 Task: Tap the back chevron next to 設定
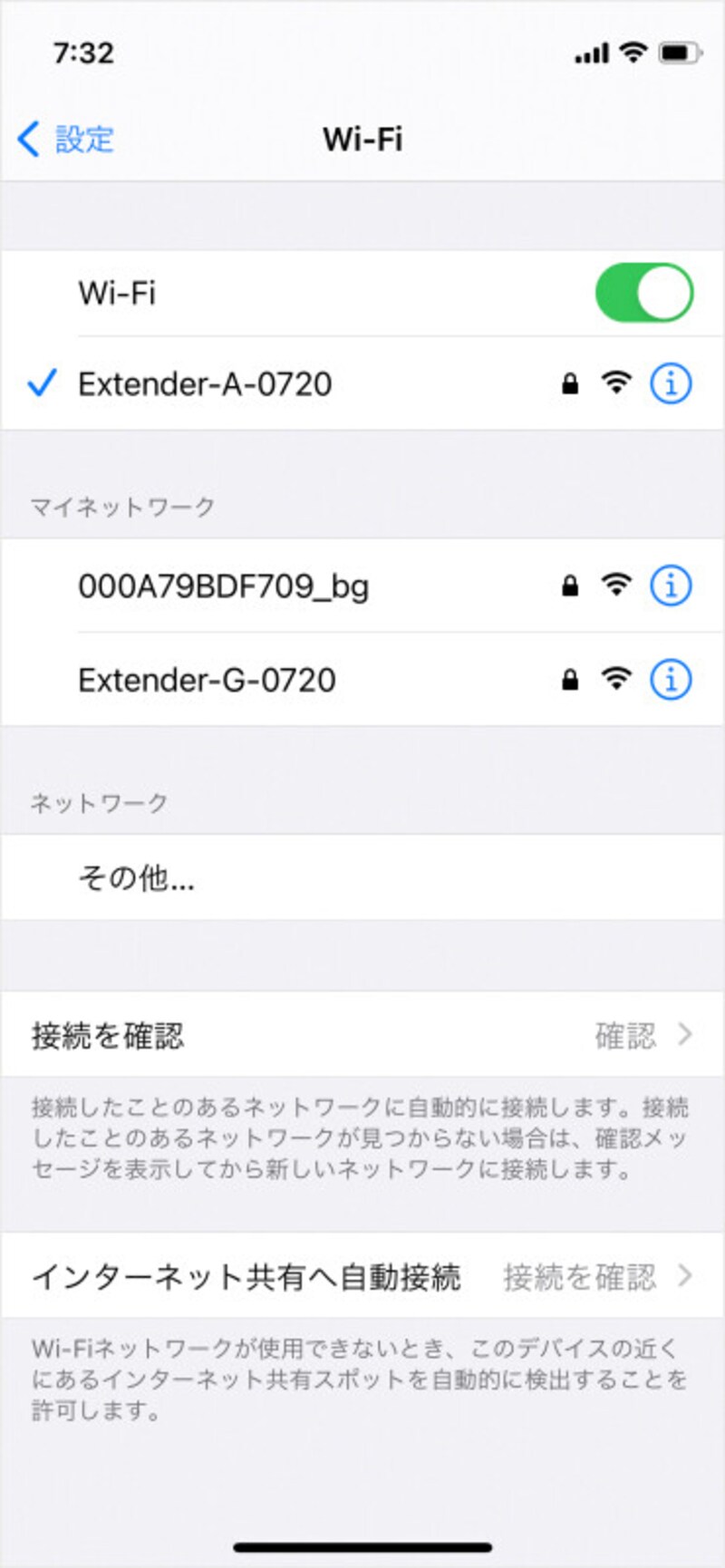[x=27, y=140]
